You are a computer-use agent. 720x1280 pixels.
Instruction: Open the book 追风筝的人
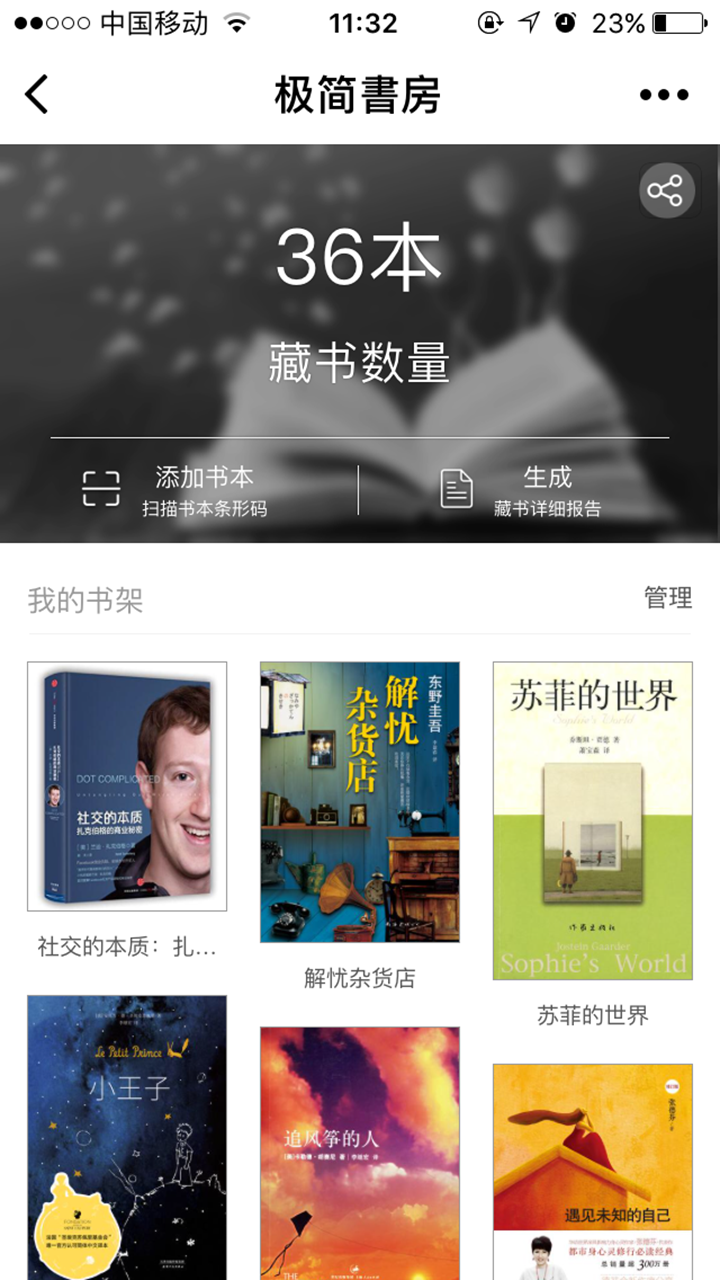point(360,1153)
